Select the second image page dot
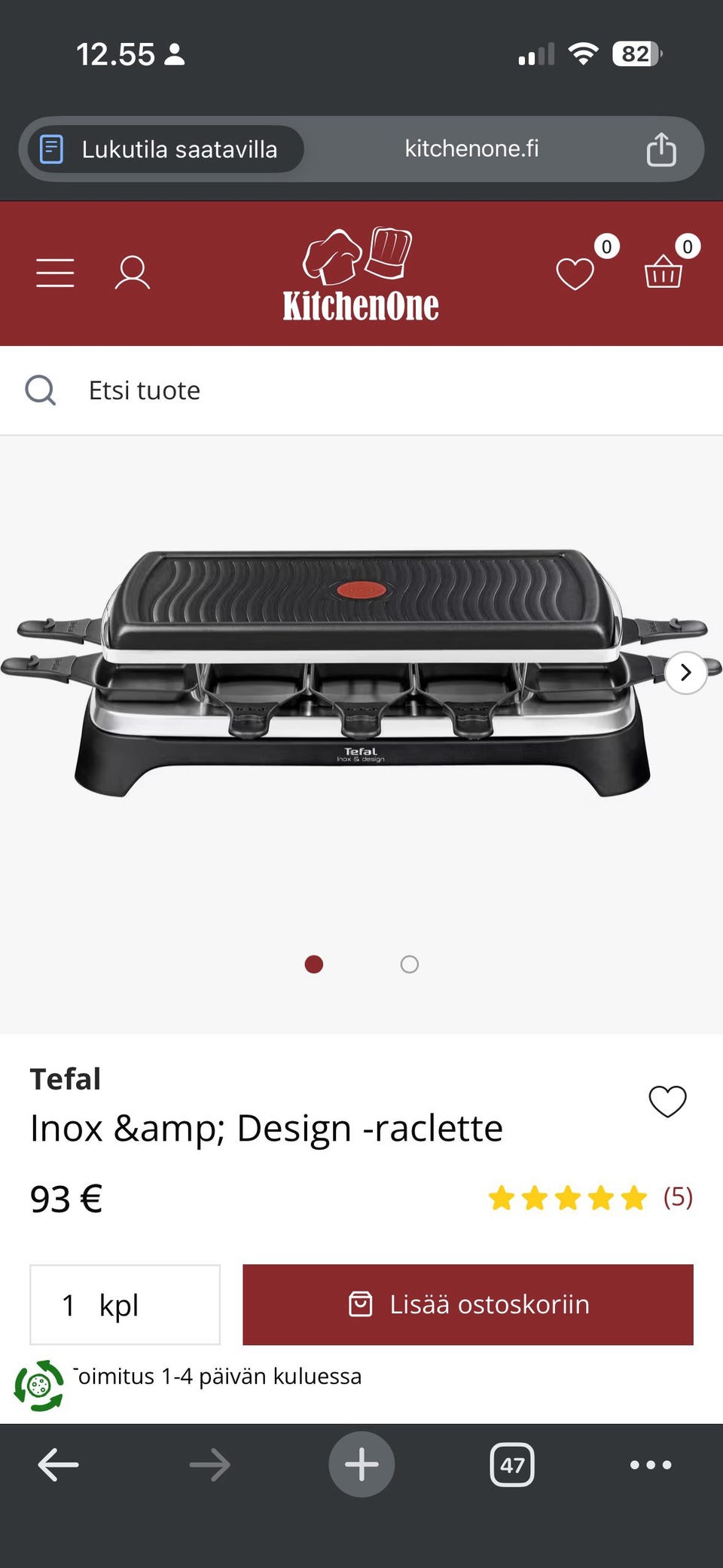This screenshot has width=723, height=1568. tap(409, 964)
